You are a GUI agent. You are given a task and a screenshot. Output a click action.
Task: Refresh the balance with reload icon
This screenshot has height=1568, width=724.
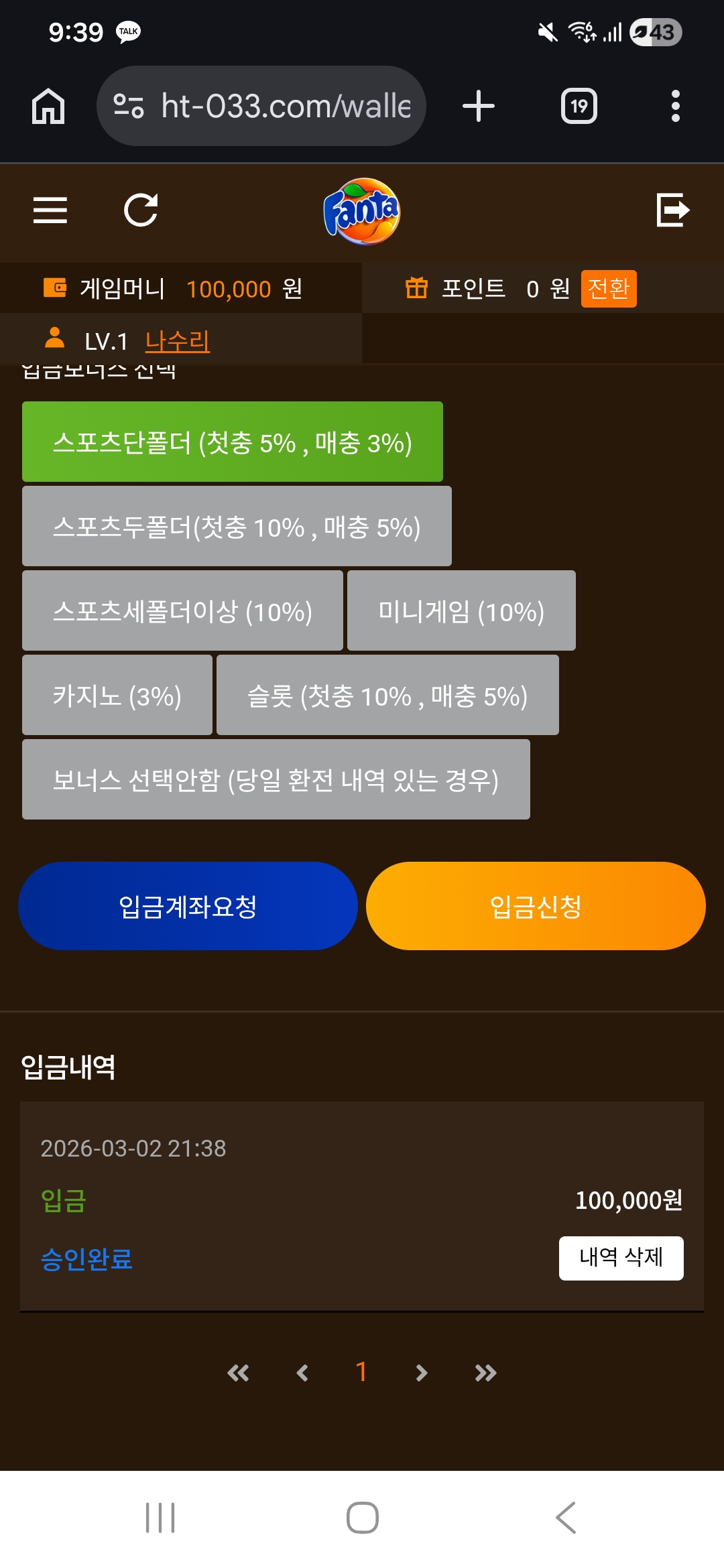click(x=141, y=210)
